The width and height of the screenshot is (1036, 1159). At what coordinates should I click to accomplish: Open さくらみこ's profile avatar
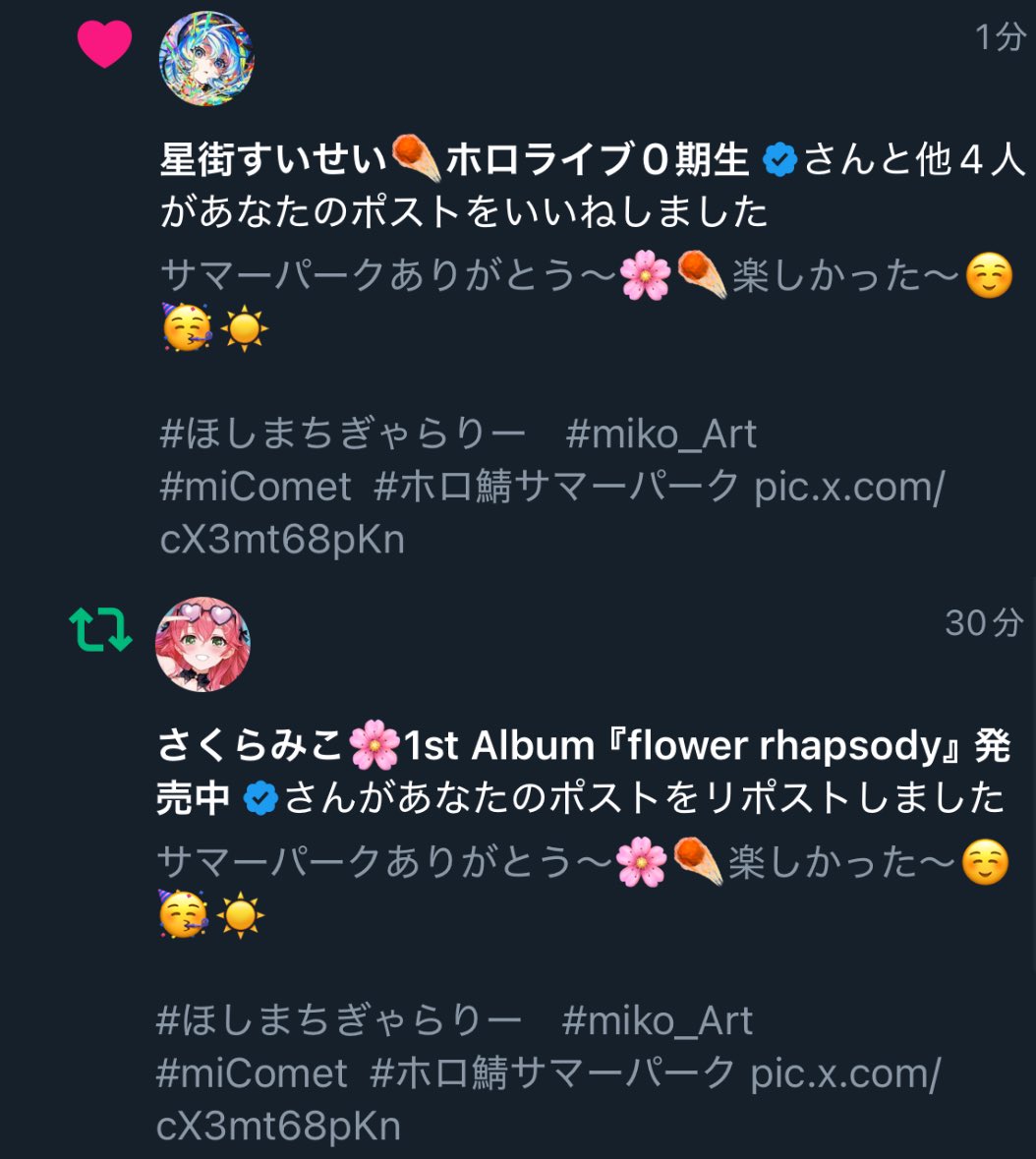[x=203, y=644]
